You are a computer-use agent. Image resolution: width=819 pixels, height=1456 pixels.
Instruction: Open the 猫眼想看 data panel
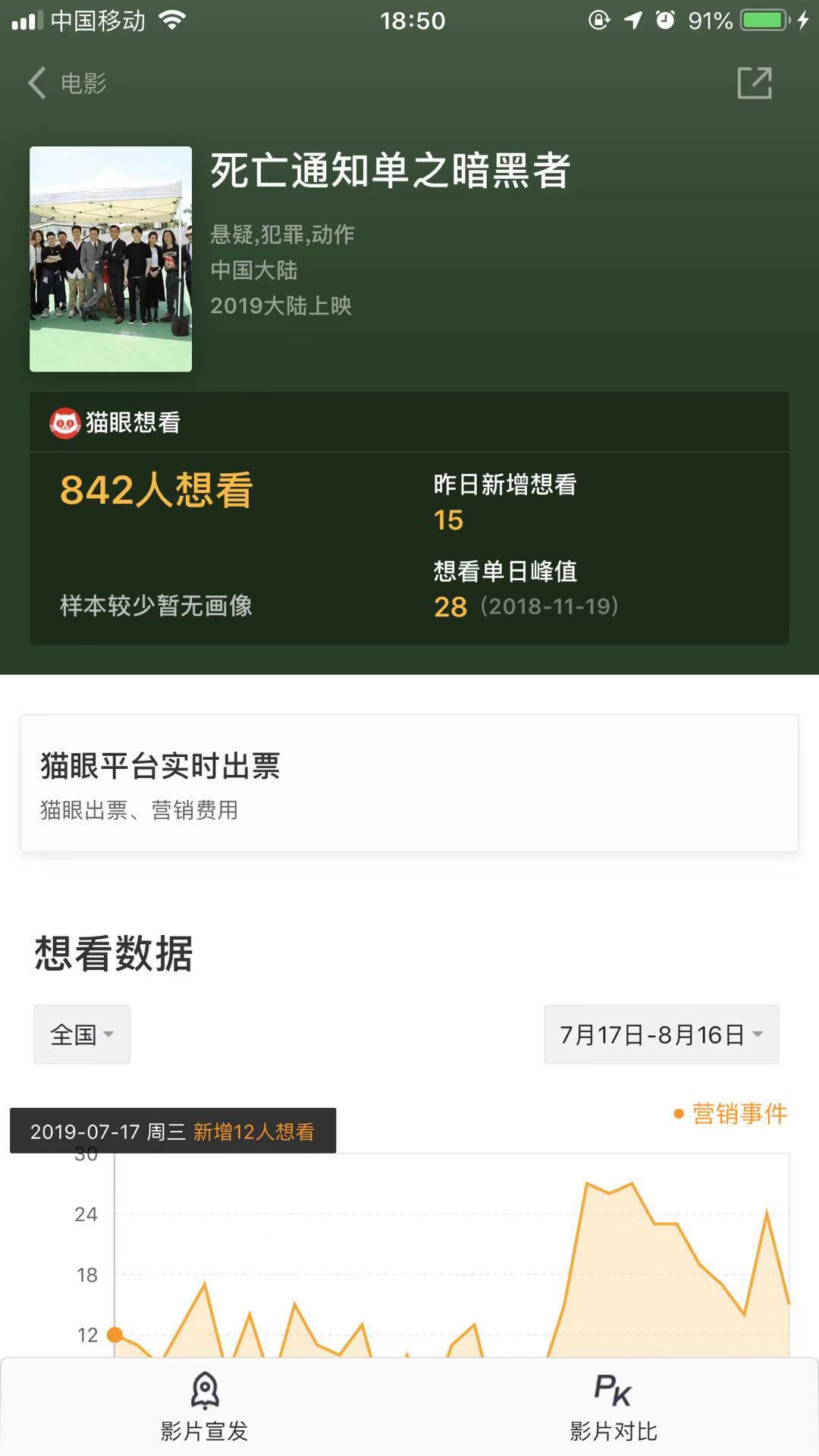409,519
